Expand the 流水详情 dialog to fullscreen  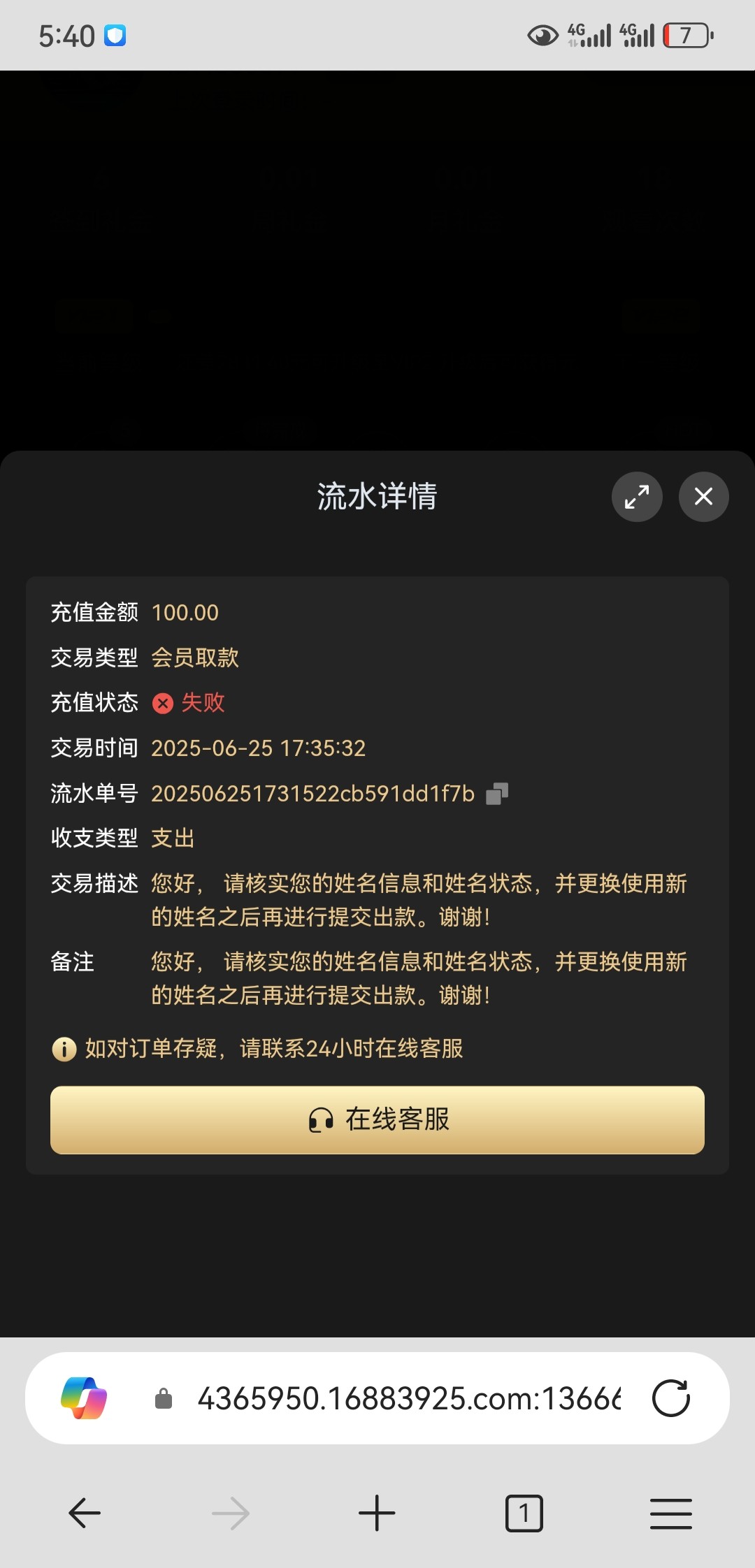[x=636, y=496]
